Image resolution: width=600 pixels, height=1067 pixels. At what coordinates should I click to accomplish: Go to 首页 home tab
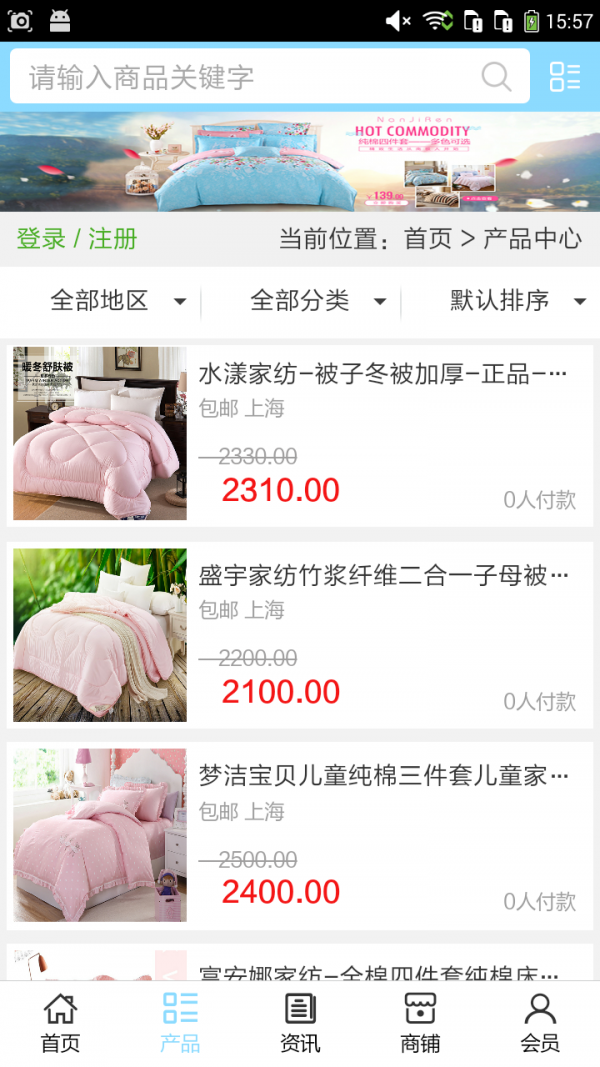point(60,1023)
